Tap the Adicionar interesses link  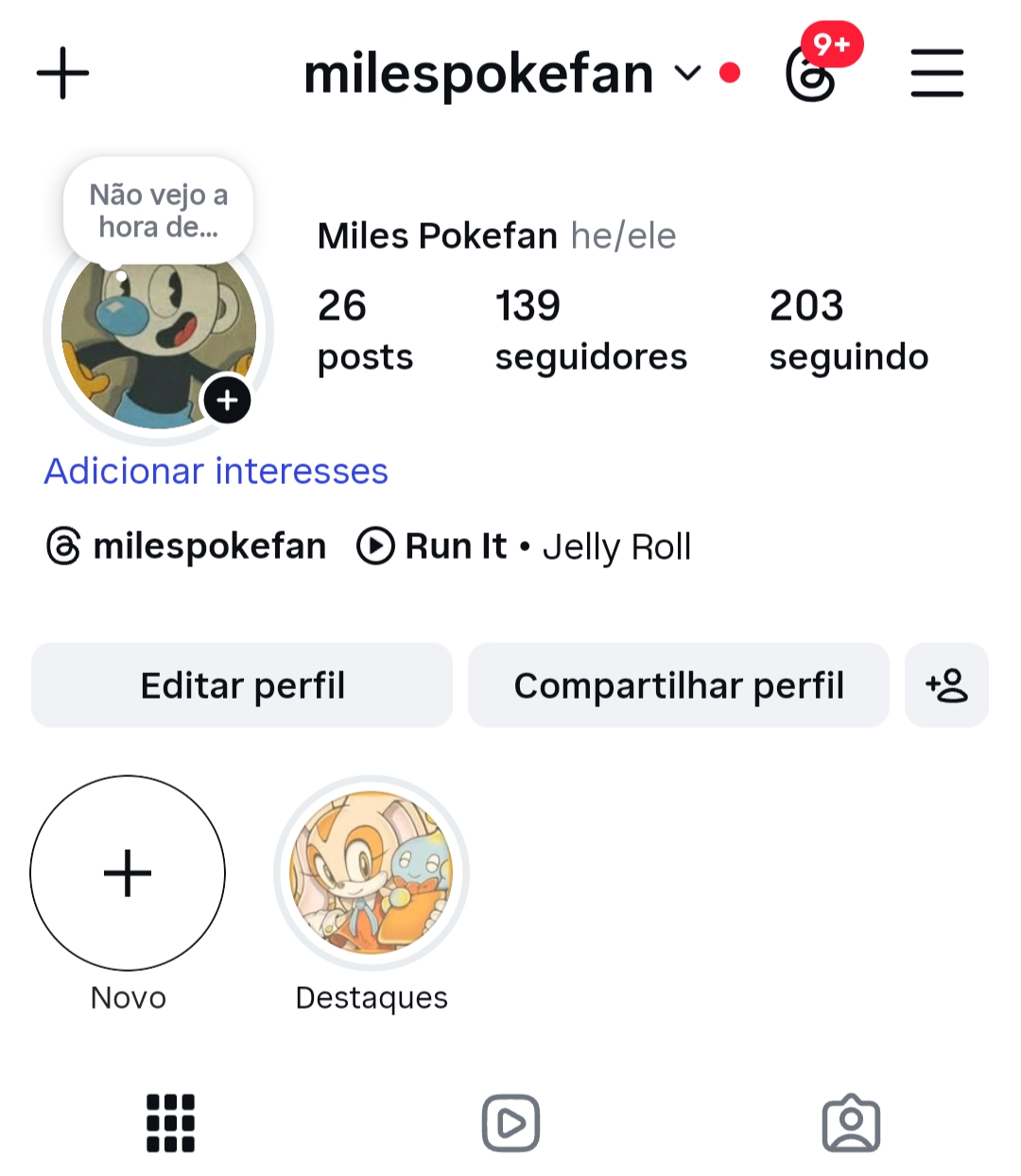tap(216, 471)
